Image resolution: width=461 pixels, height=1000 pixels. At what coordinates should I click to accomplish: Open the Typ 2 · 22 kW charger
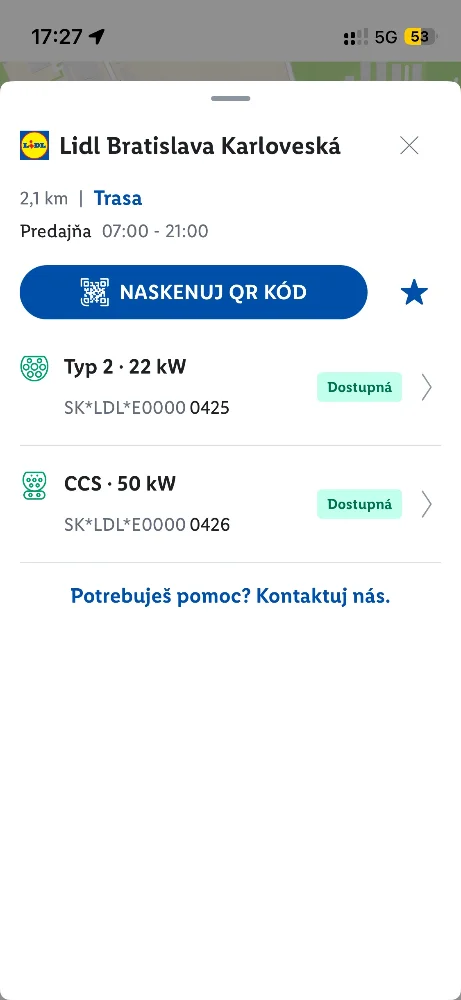230,387
